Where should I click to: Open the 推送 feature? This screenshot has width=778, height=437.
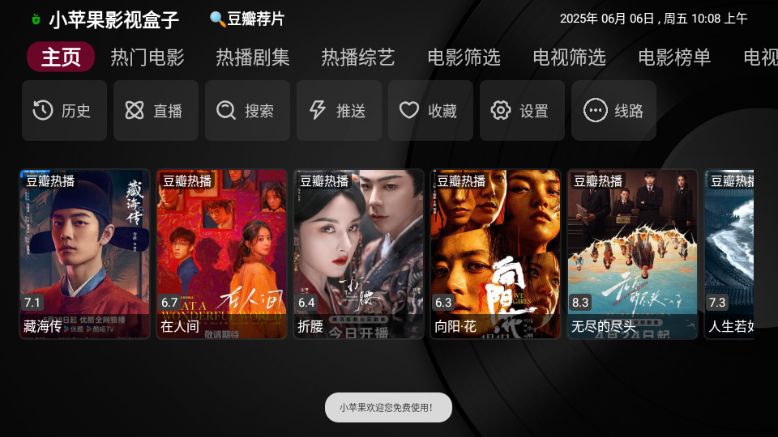click(x=338, y=111)
